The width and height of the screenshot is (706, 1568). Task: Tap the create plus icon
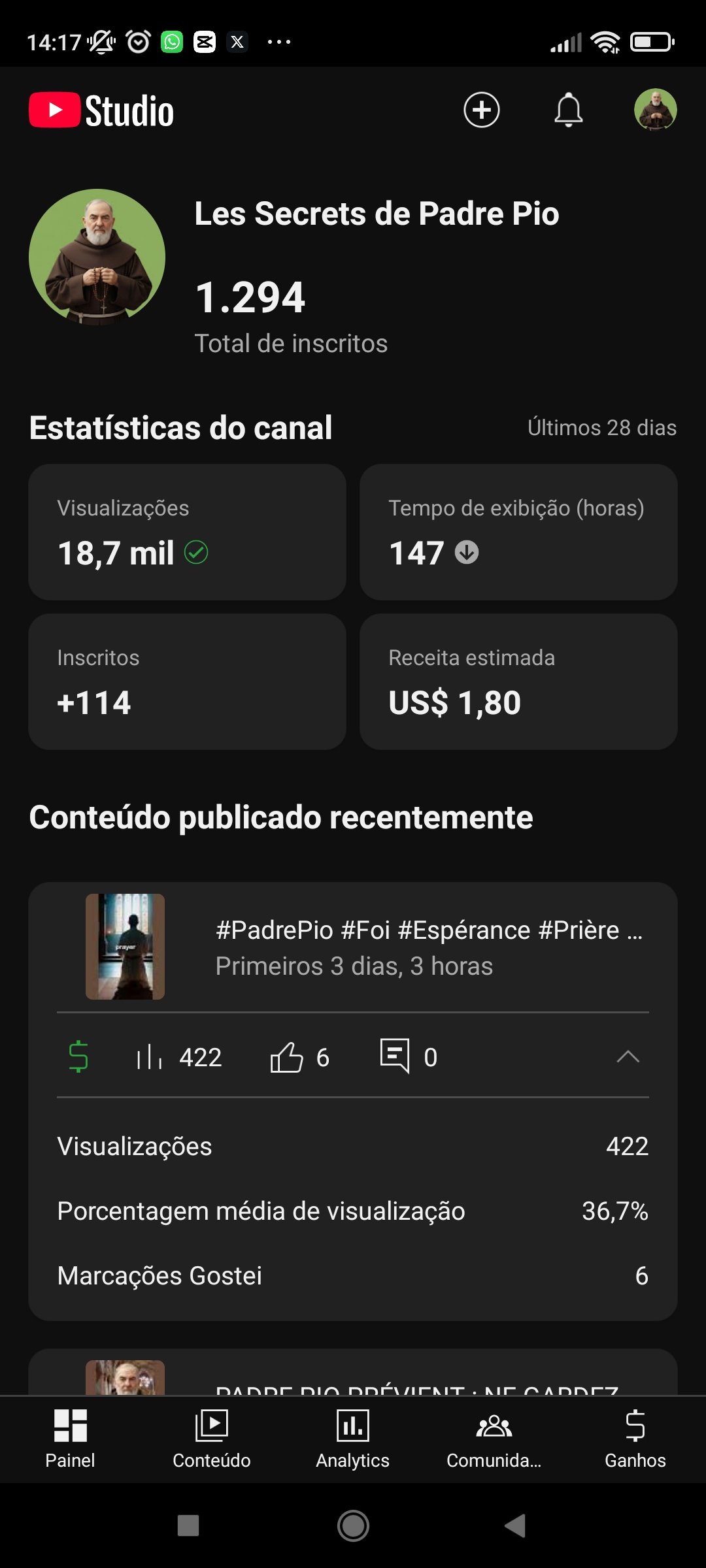[x=482, y=110]
